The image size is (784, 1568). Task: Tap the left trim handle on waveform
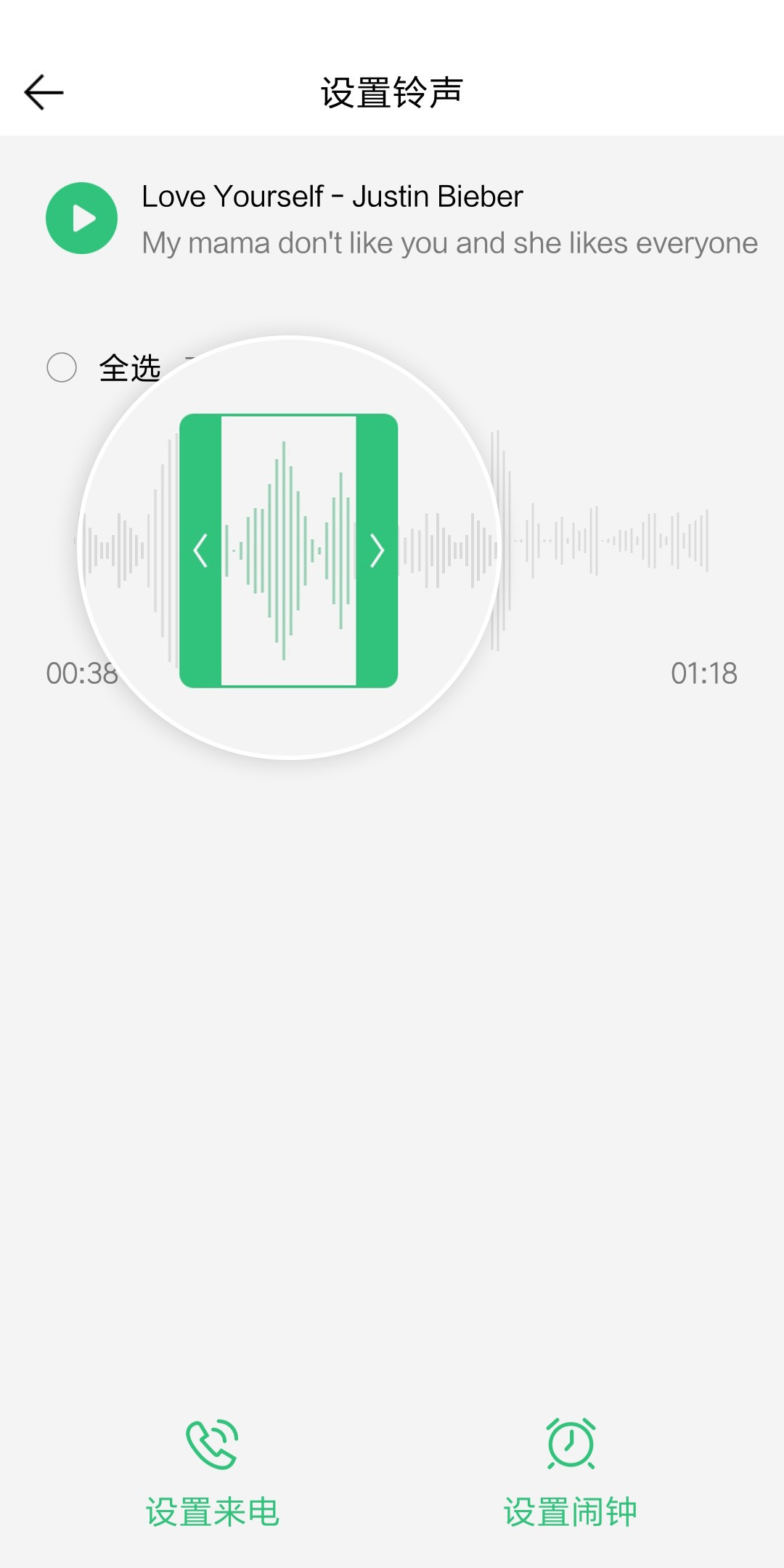pos(200,550)
